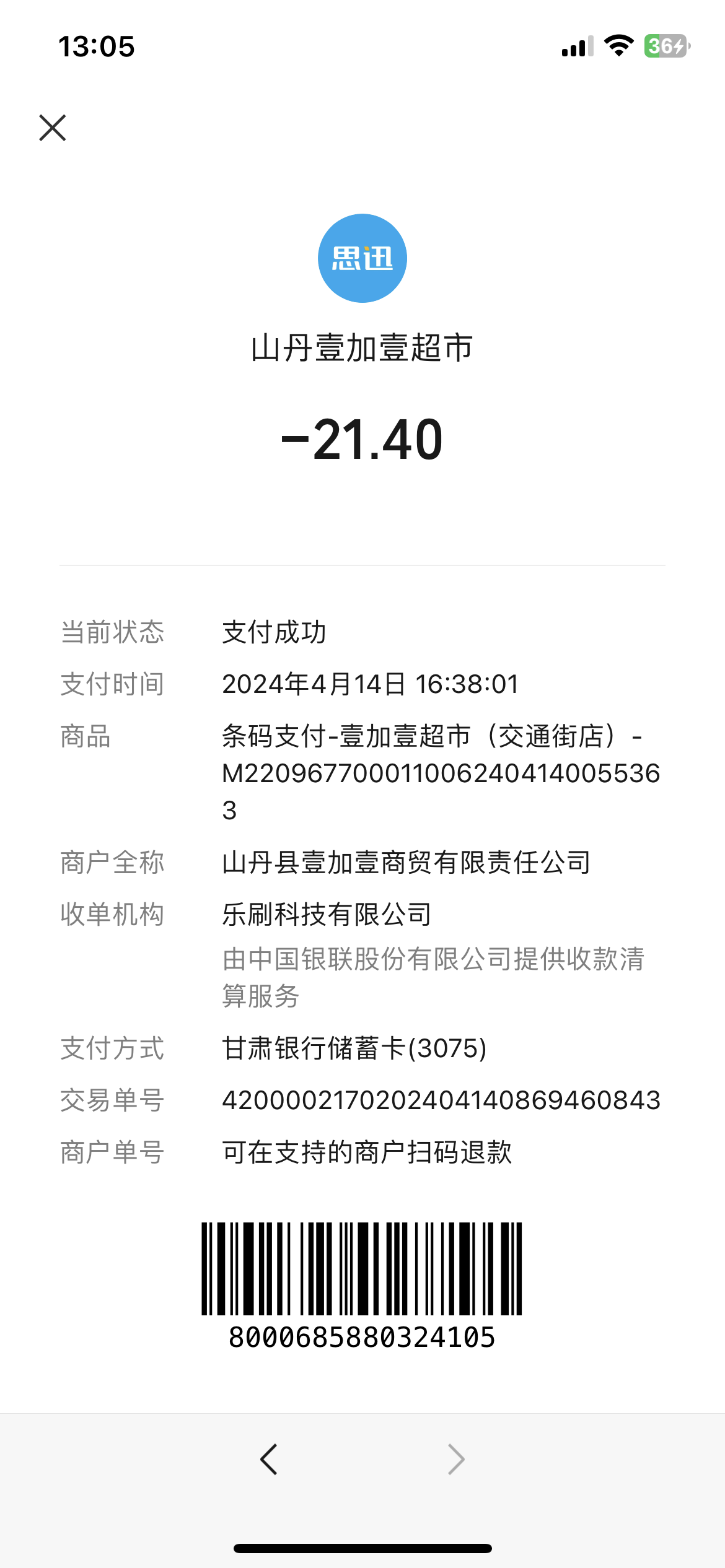
Task: Go back with the bottom left arrow
Action: [x=269, y=1460]
